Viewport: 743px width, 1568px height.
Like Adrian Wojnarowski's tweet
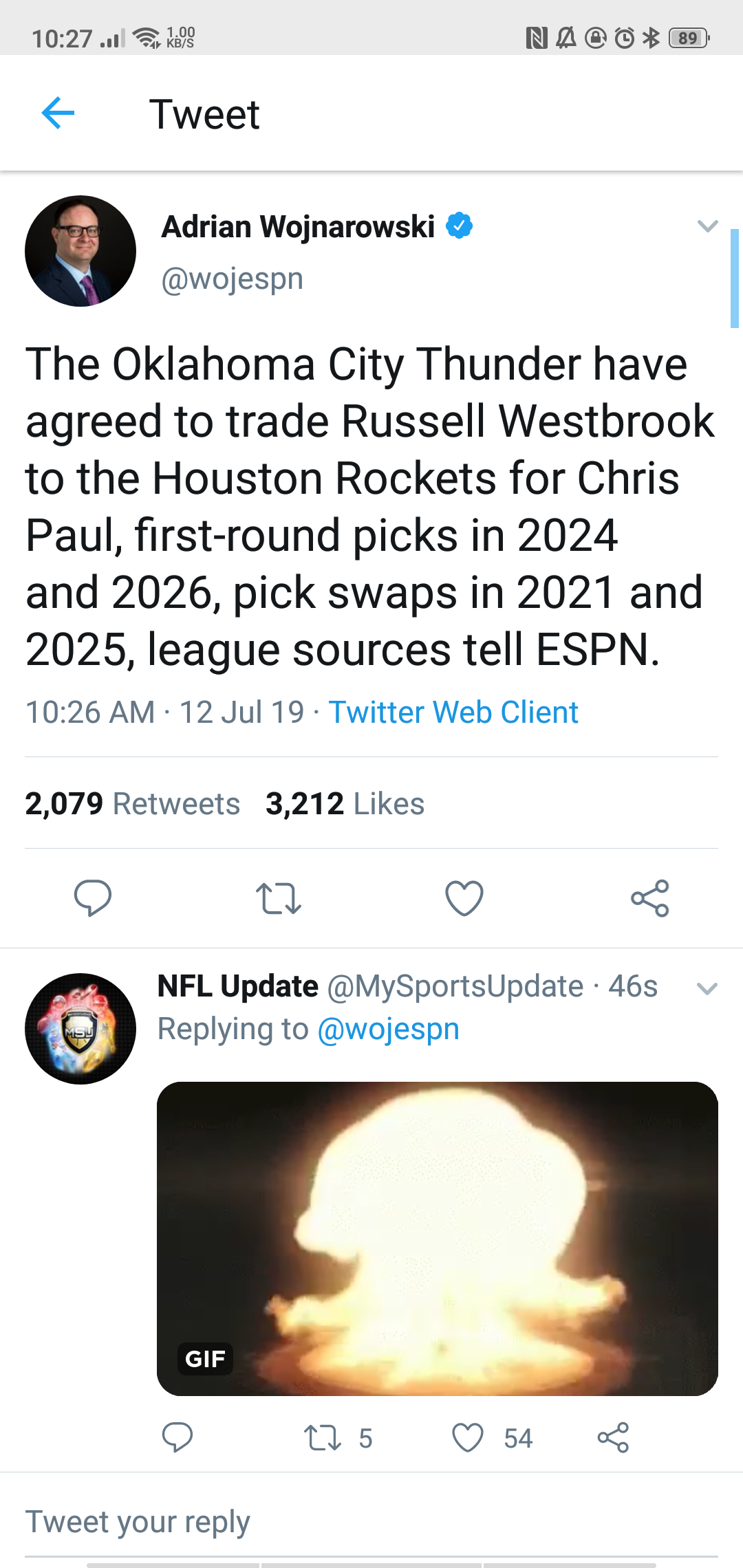pyautogui.click(x=464, y=897)
